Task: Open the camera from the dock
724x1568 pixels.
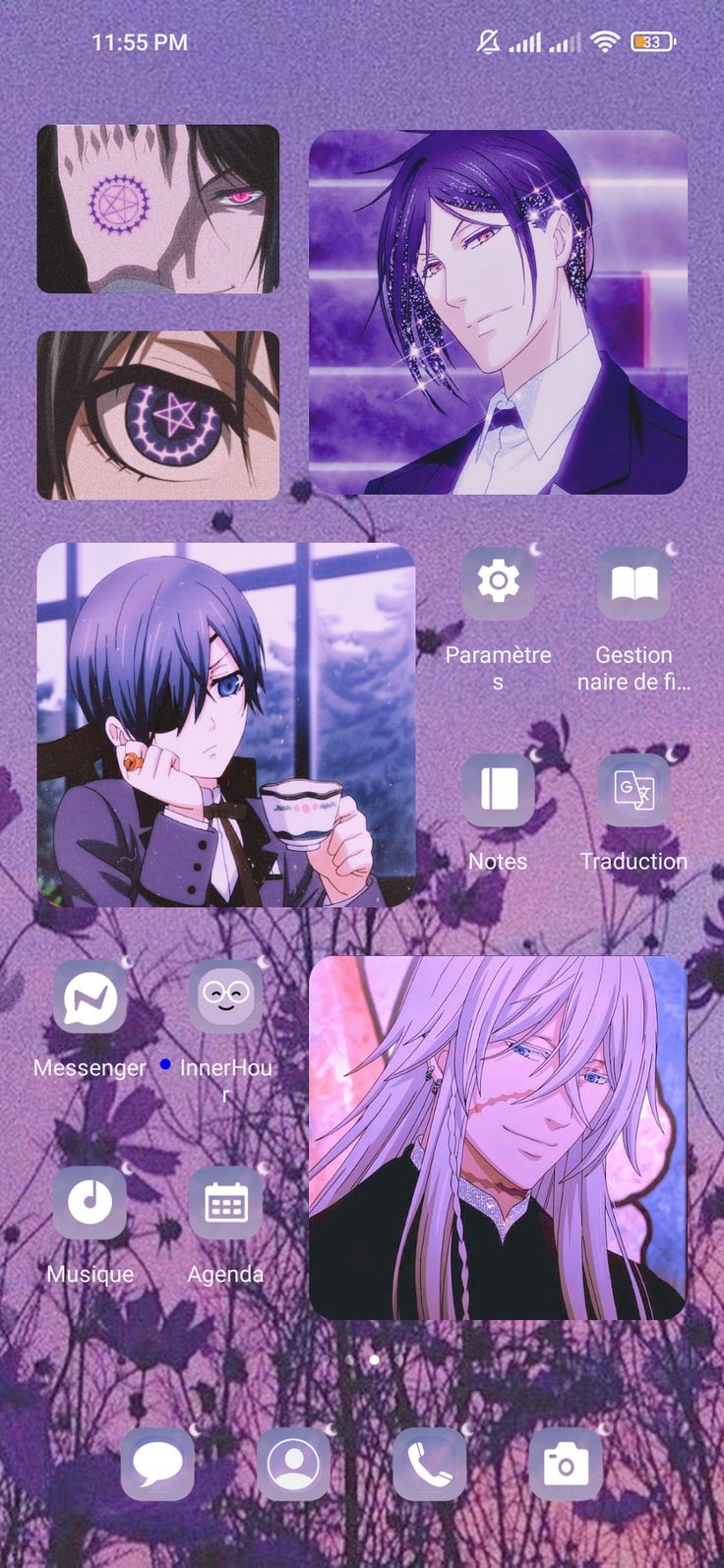Action: click(x=566, y=1465)
